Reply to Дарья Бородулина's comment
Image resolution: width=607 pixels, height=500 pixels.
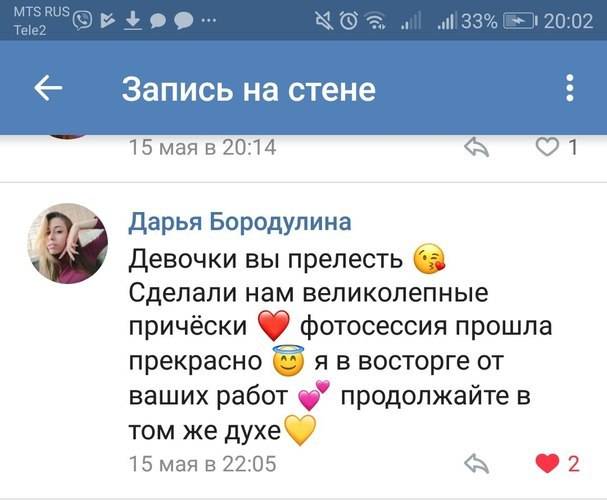click(x=478, y=464)
